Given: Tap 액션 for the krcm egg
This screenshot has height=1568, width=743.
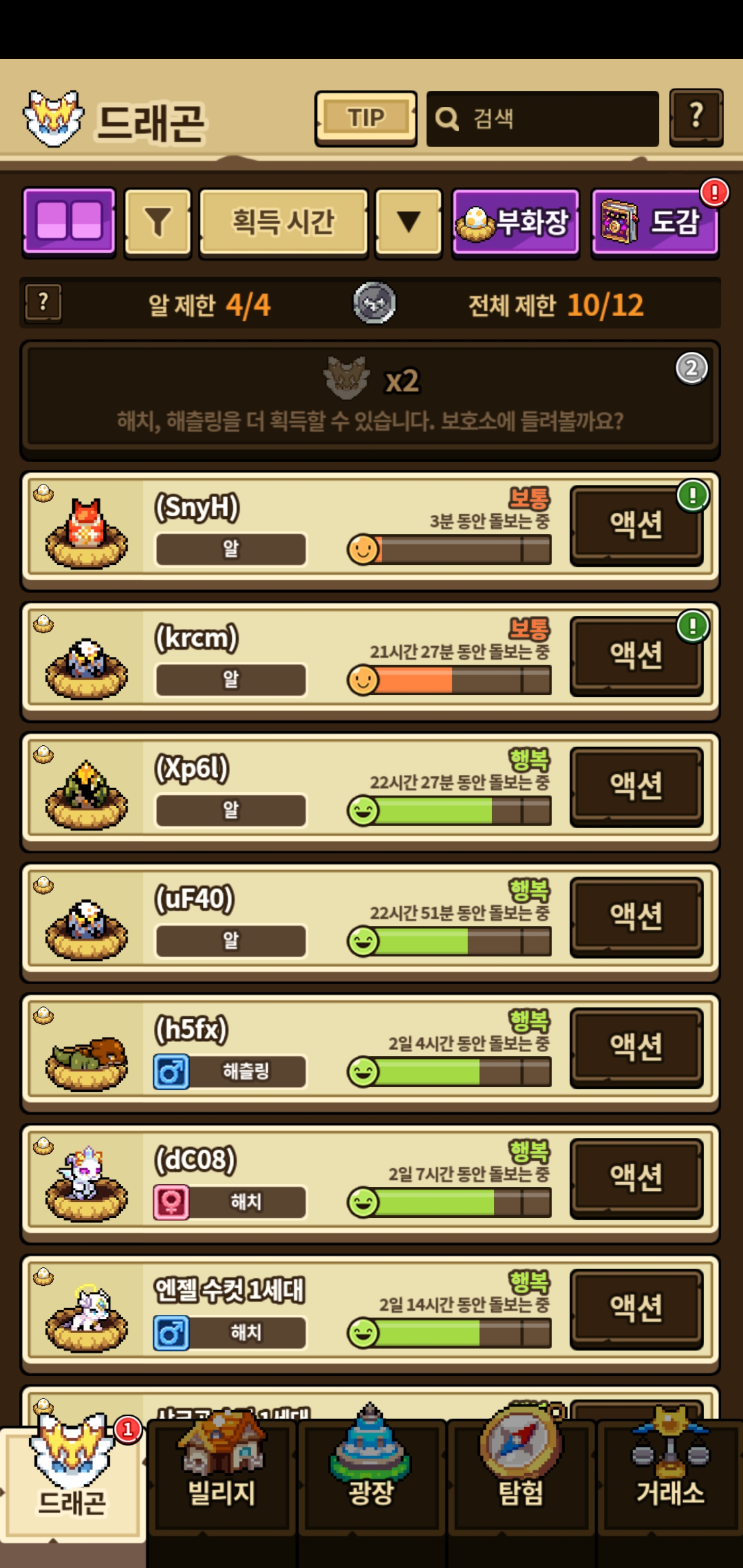Looking at the screenshot, I should tap(636, 655).
